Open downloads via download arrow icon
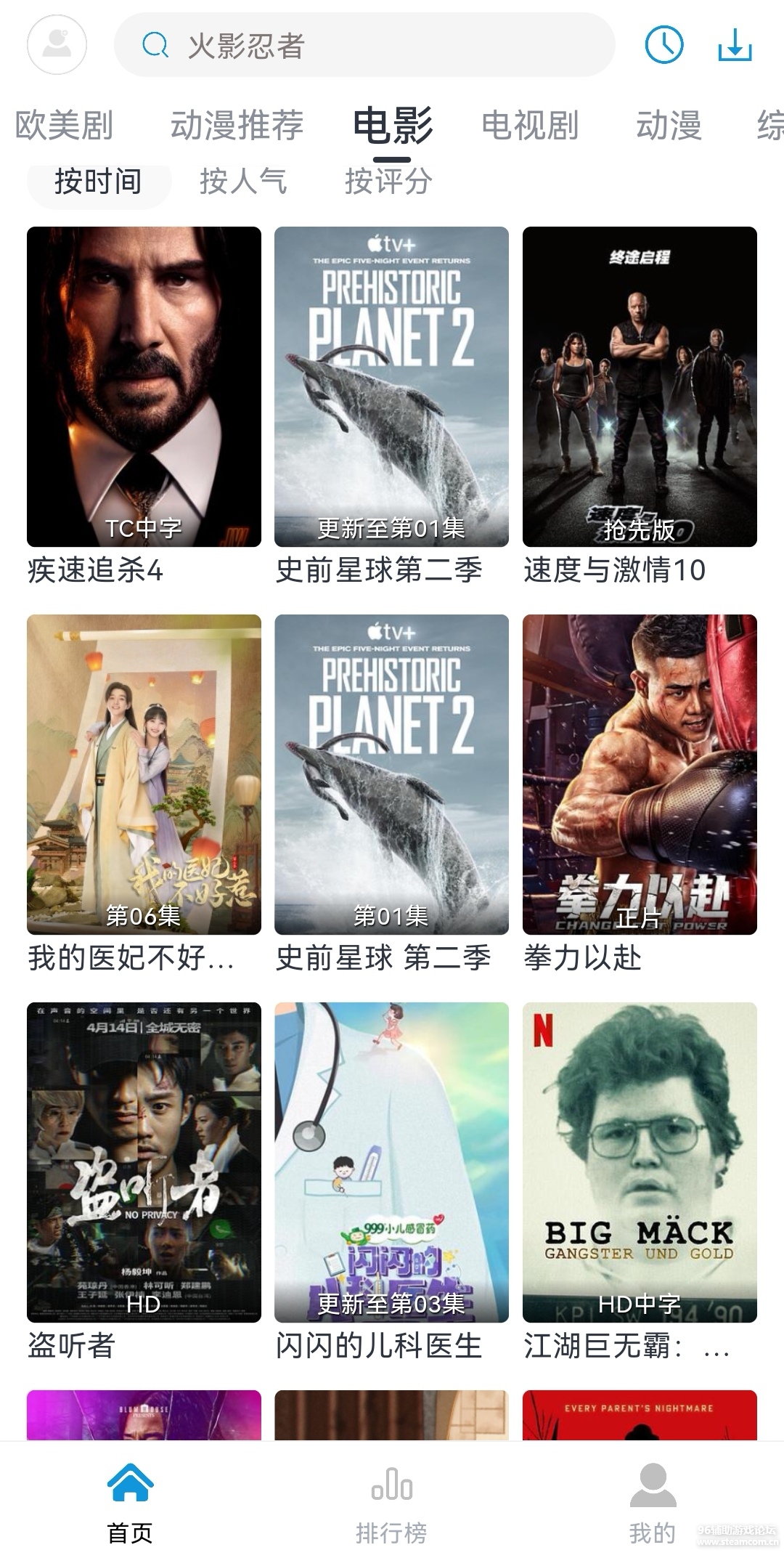This screenshot has width=784, height=1558. (735, 45)
